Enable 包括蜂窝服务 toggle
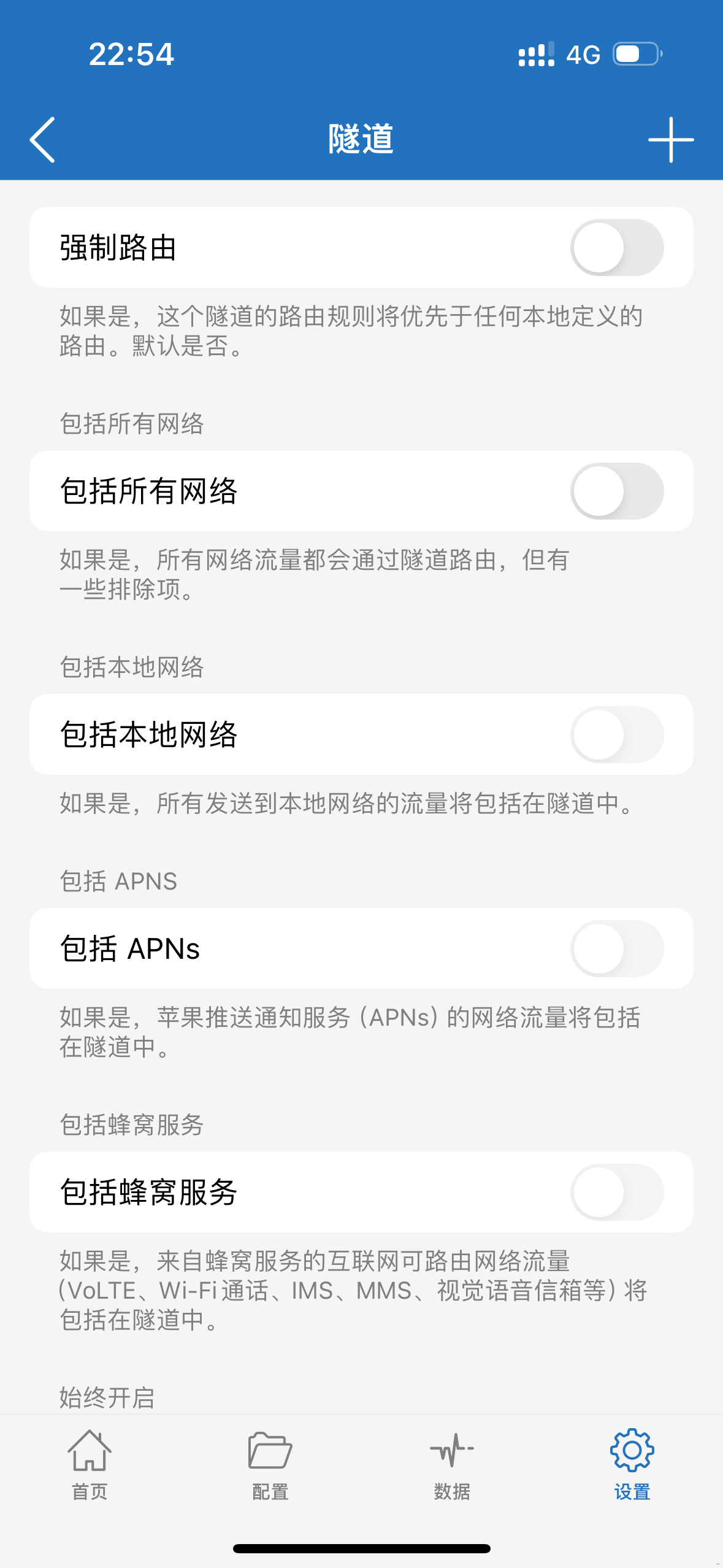The image size is (723, 1568). click(x=616, y=1192)
